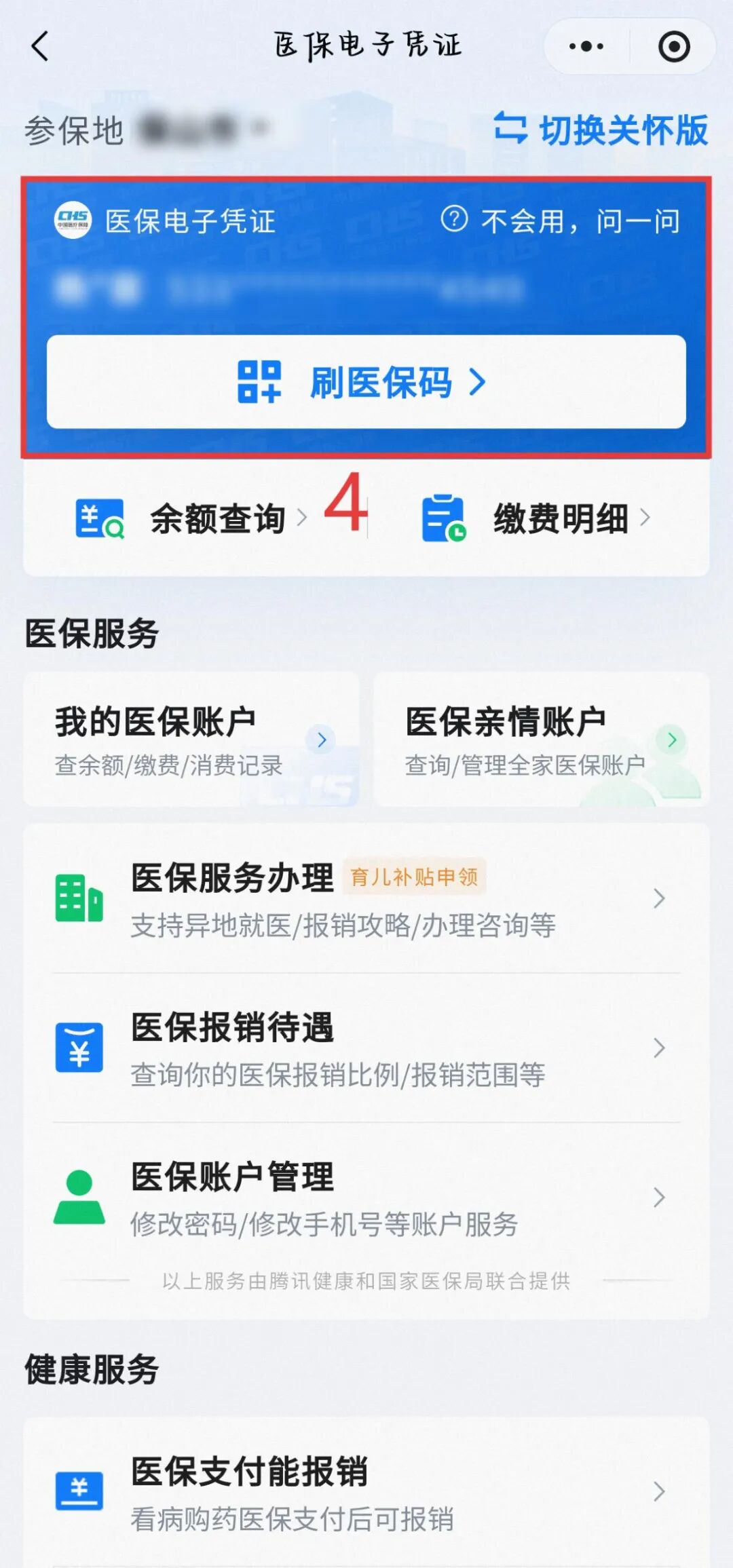733x1568 pixels.
Task: Tap 不会用，问一问 help link
Action: click(x=561, y=221)
